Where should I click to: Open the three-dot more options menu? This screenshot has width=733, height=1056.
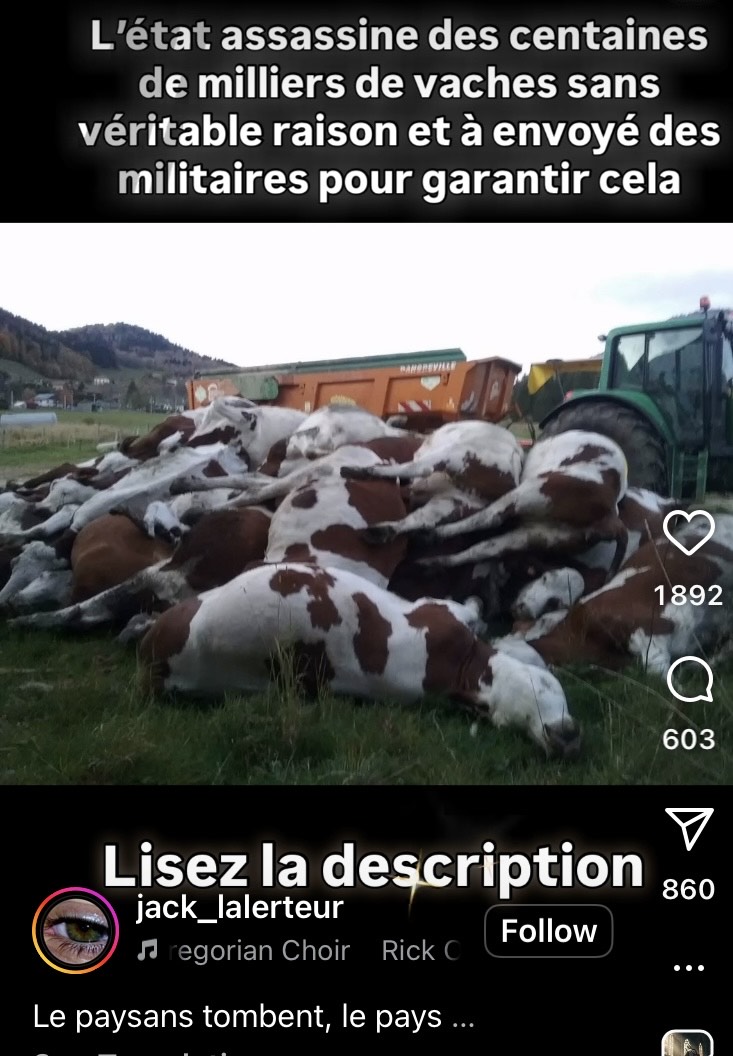[x=689, y=968]
